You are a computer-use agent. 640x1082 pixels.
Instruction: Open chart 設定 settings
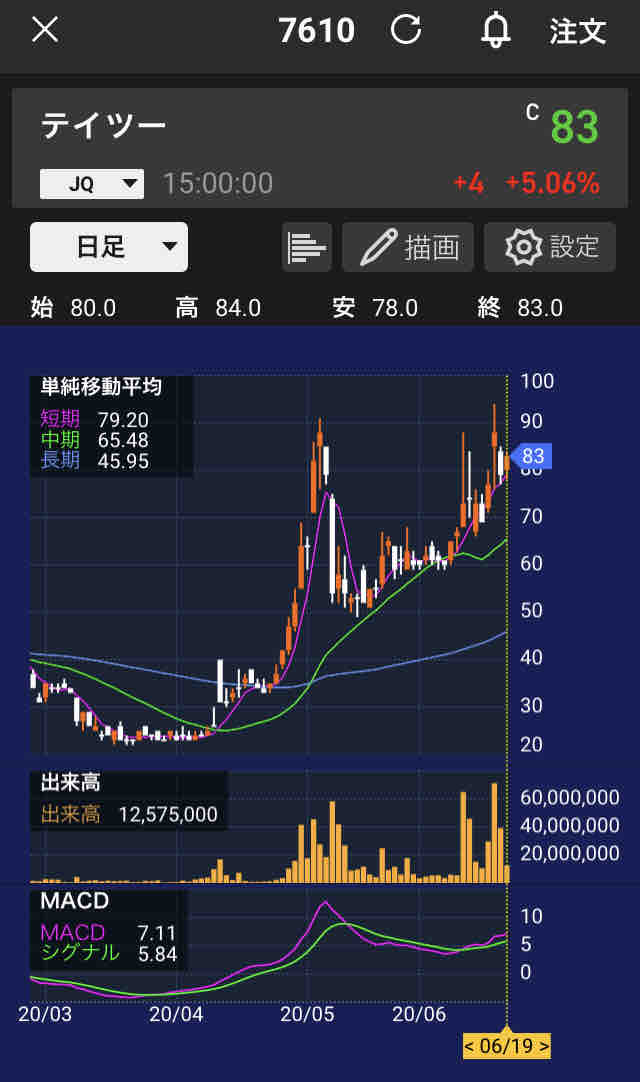[550, 247]
